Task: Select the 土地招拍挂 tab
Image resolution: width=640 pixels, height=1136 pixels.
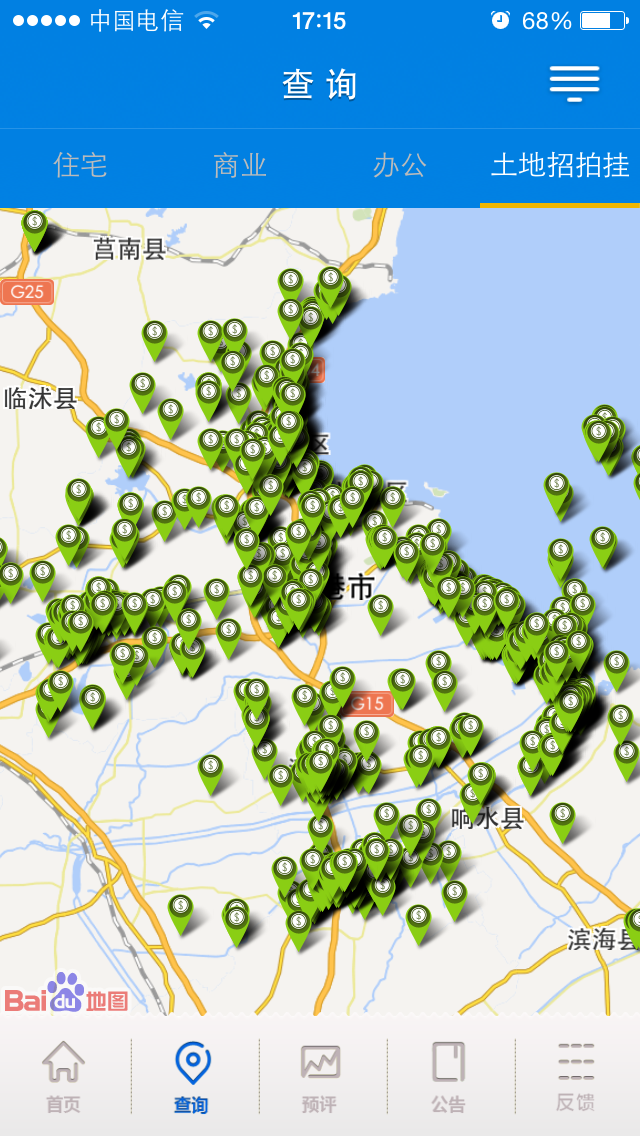Action: pyautogui.click(x=559, y=166)
